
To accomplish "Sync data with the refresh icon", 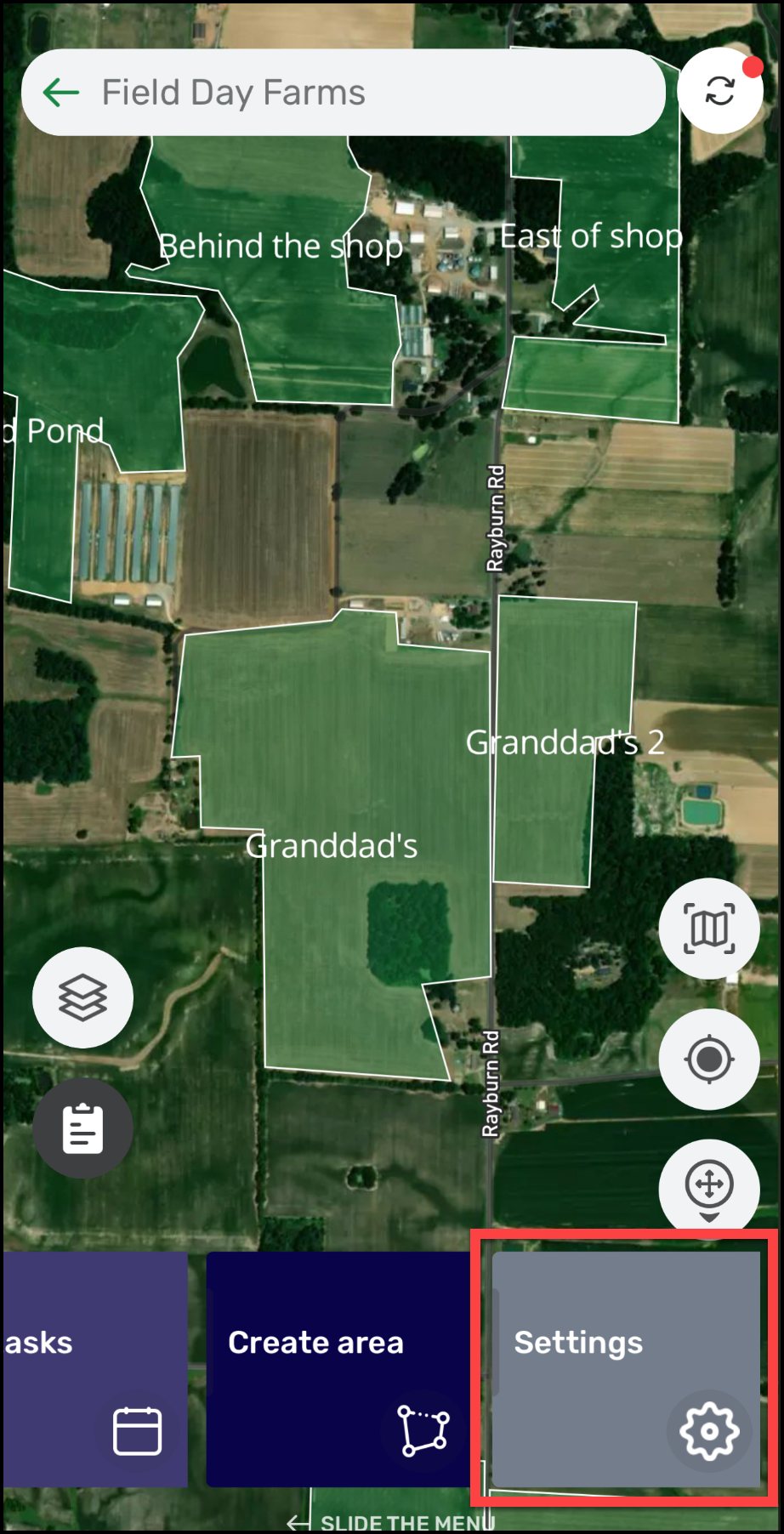I will [x=720, y=91].
